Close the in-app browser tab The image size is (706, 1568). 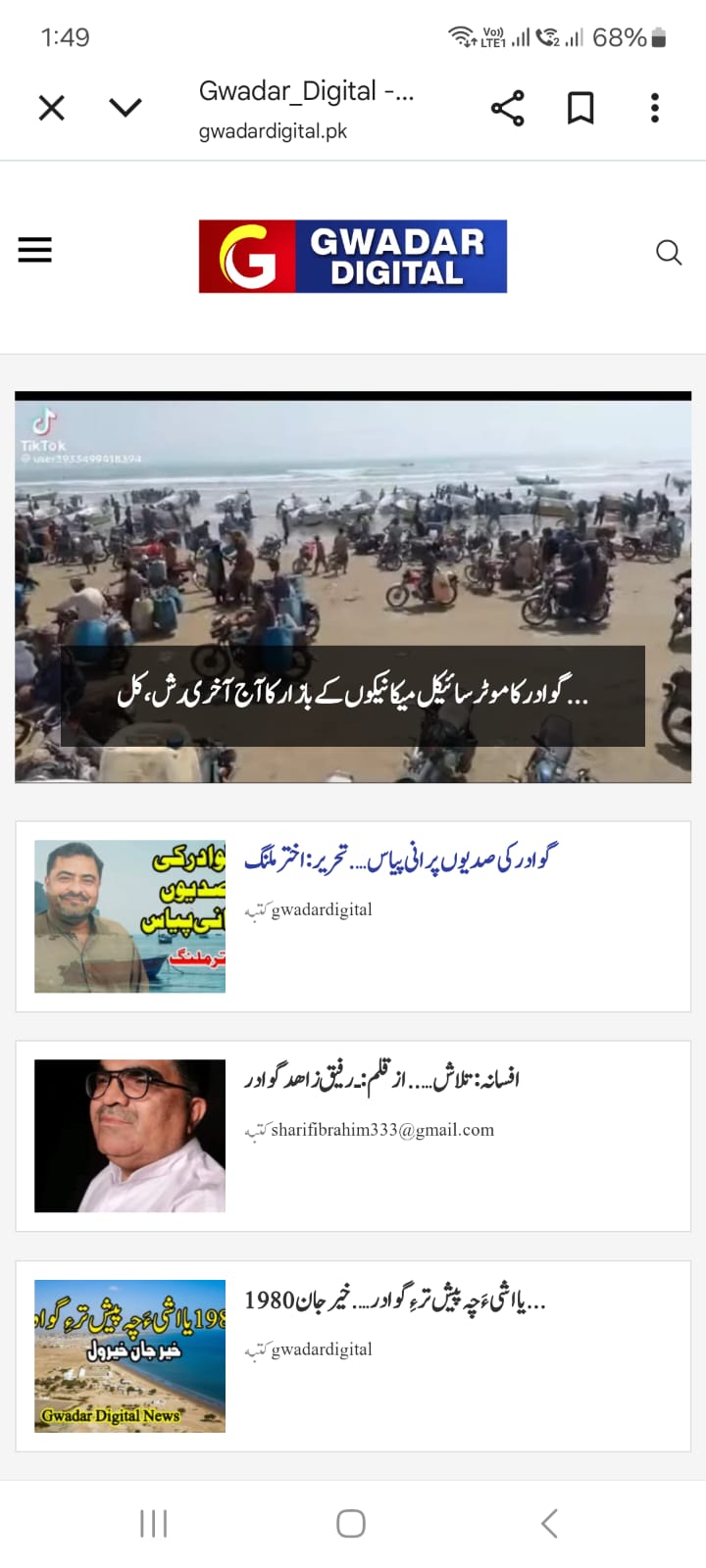tap(51, 107)
